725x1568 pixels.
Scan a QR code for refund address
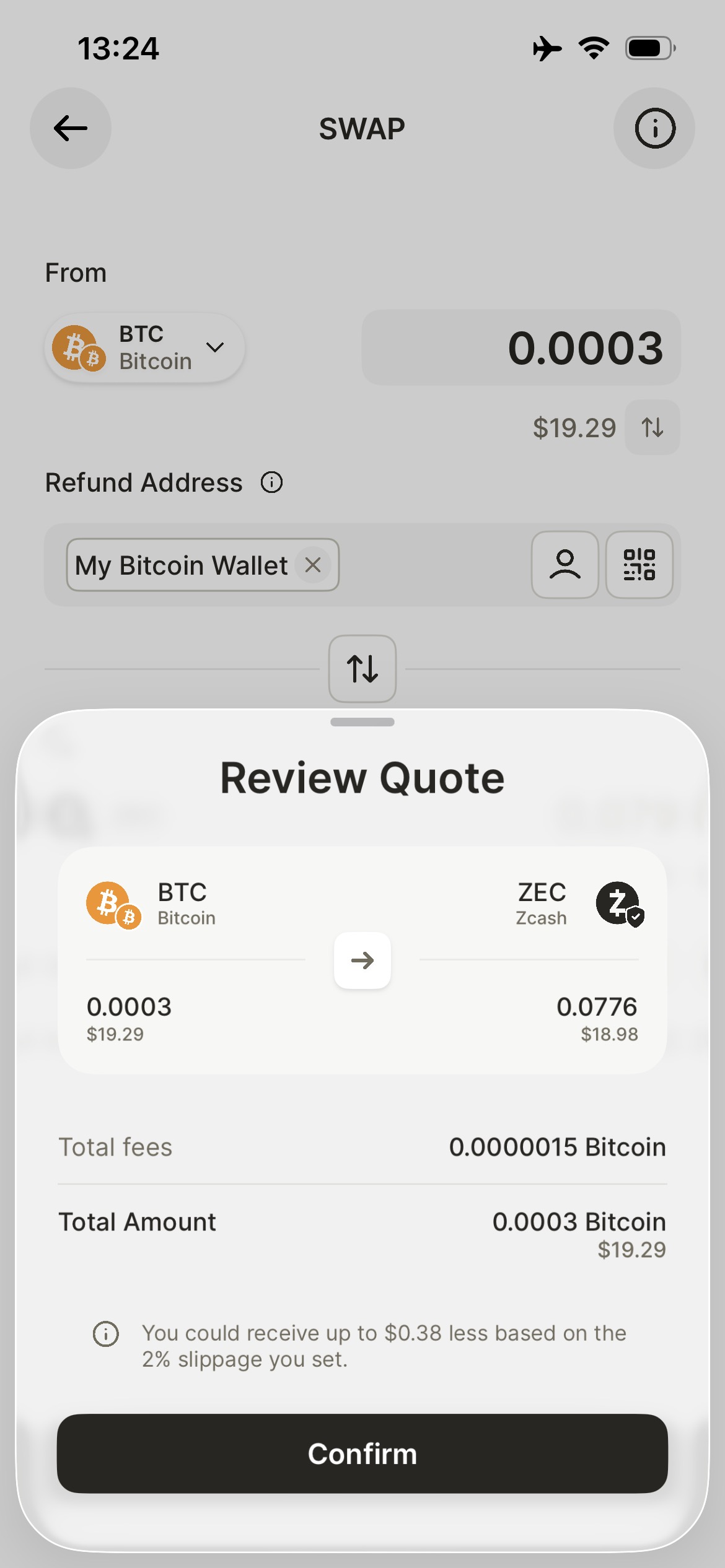(639, 565)
